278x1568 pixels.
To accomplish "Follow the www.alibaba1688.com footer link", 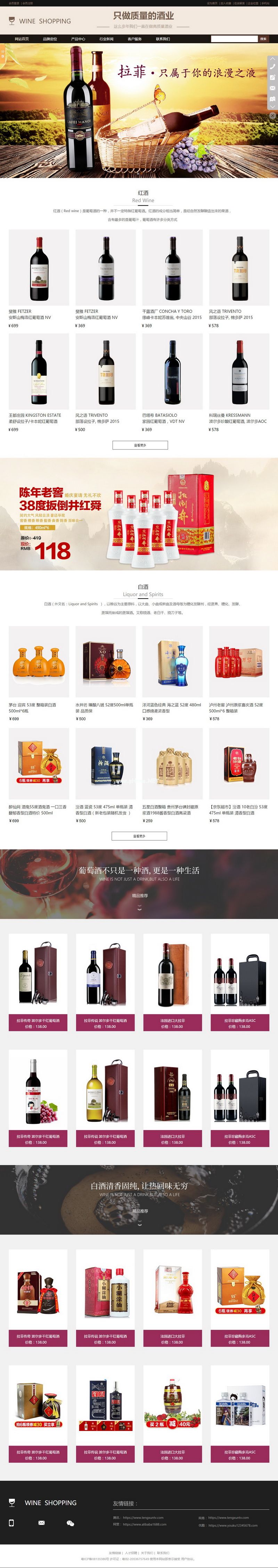I will [x=145, y=1525].
